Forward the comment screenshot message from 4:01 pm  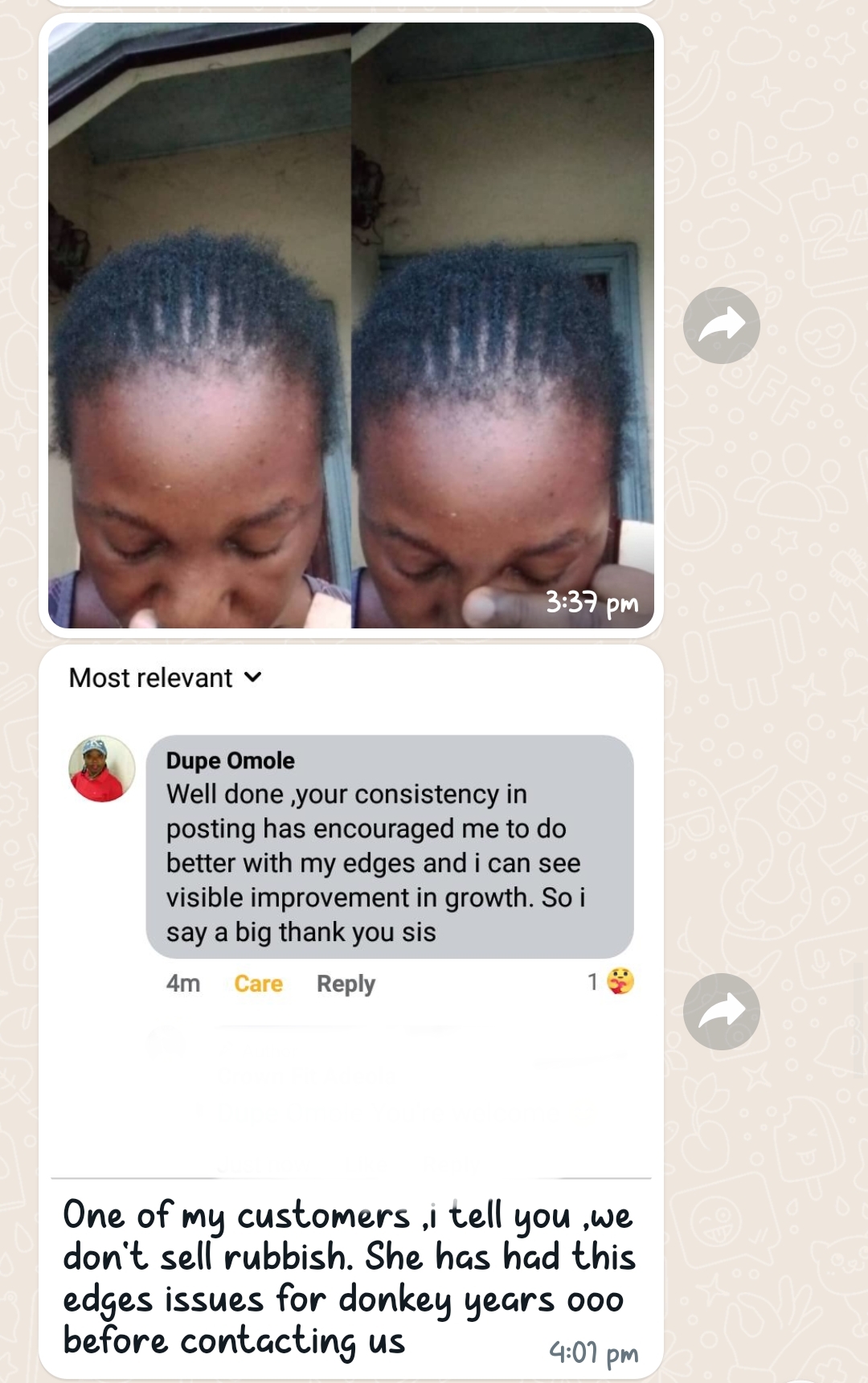(721, 1011)
